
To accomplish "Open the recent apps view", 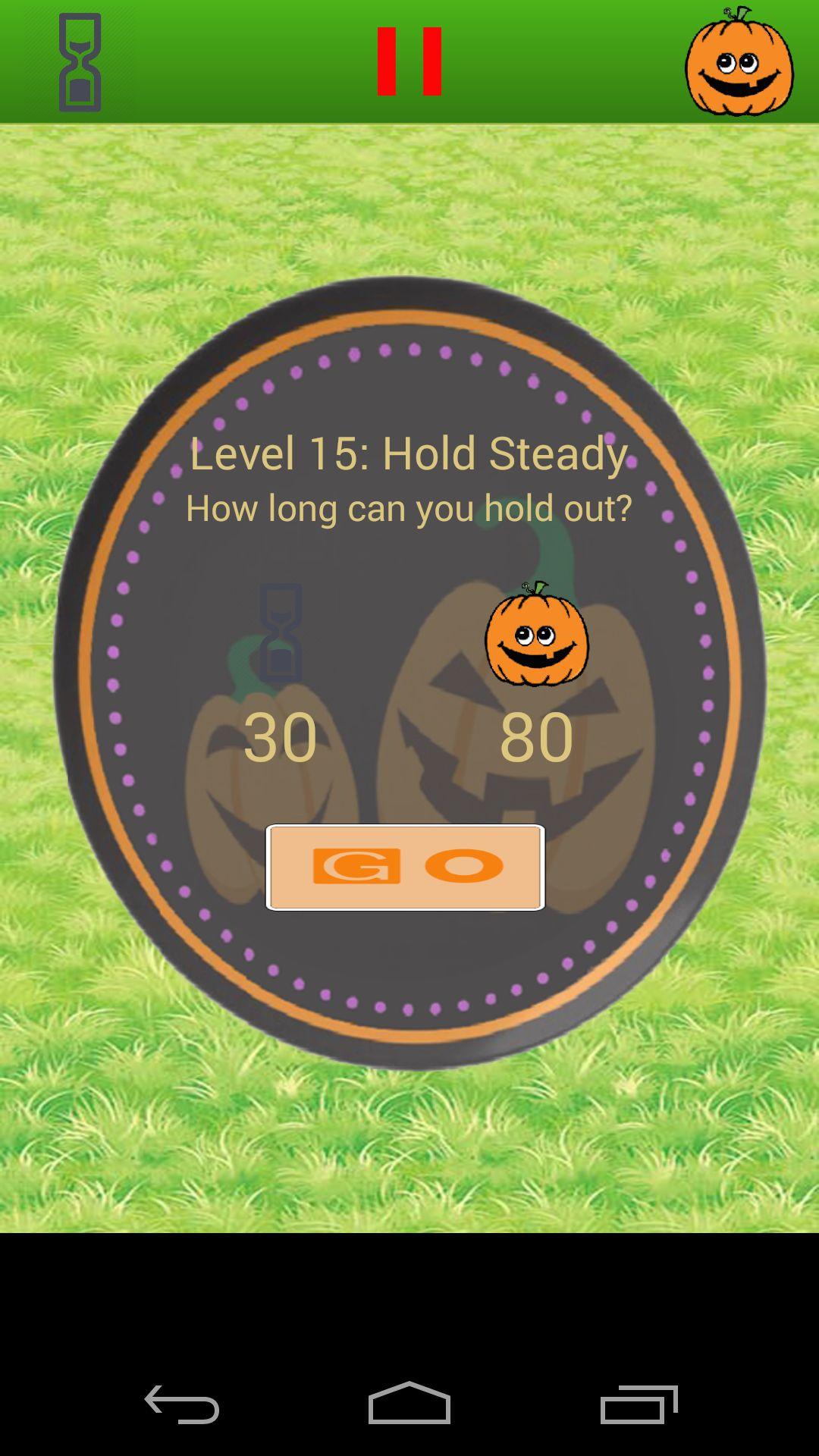I will [x=639, y=1405].
